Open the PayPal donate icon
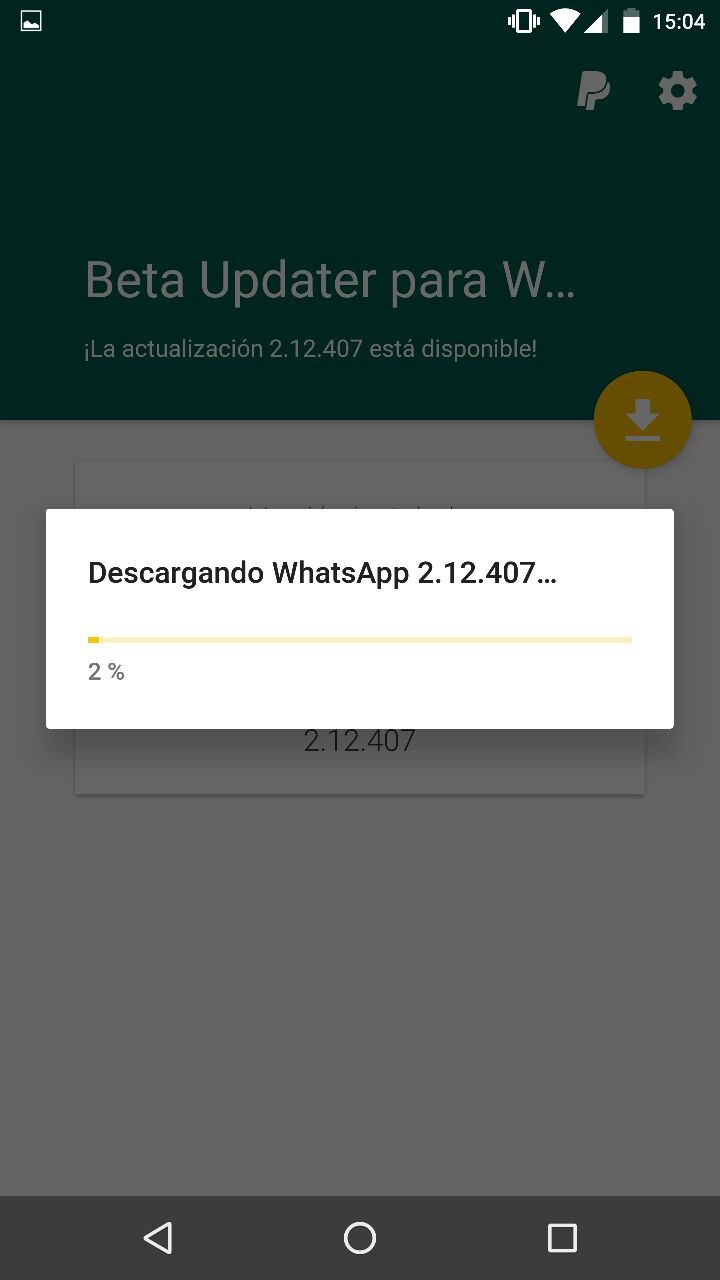Screen dimensions: 720x1280 [593, 92]
